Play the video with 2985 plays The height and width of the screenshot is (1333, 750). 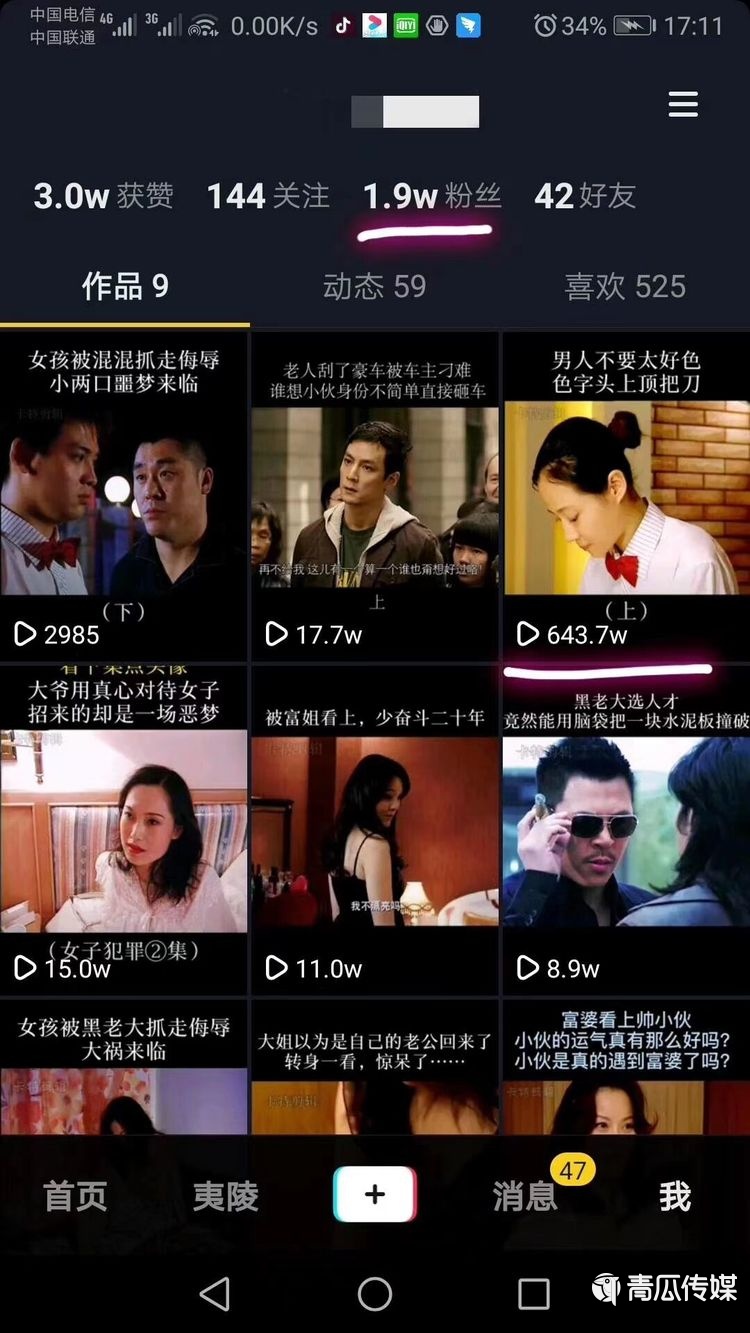click(124, 495)
